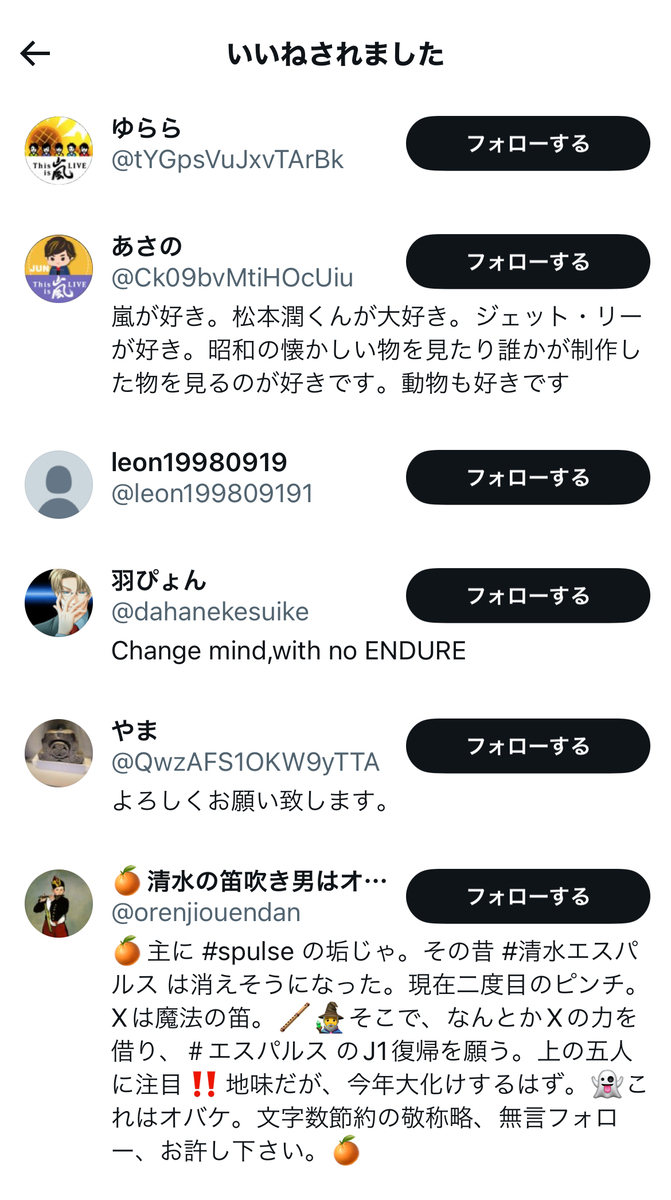The width and height of the screenshot is (671, 1200).
Task: Go back using the arrow icon
Action: pos(35,54)
